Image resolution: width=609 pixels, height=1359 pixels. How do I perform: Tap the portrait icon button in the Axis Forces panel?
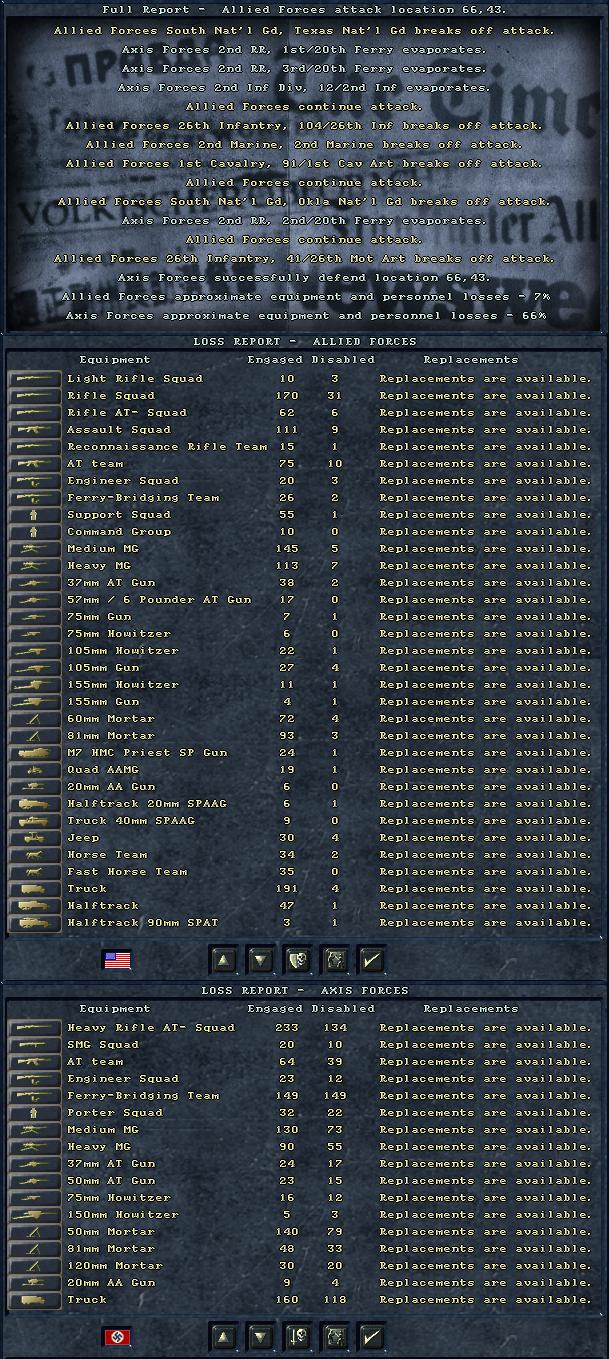[x=334, y=1336]
